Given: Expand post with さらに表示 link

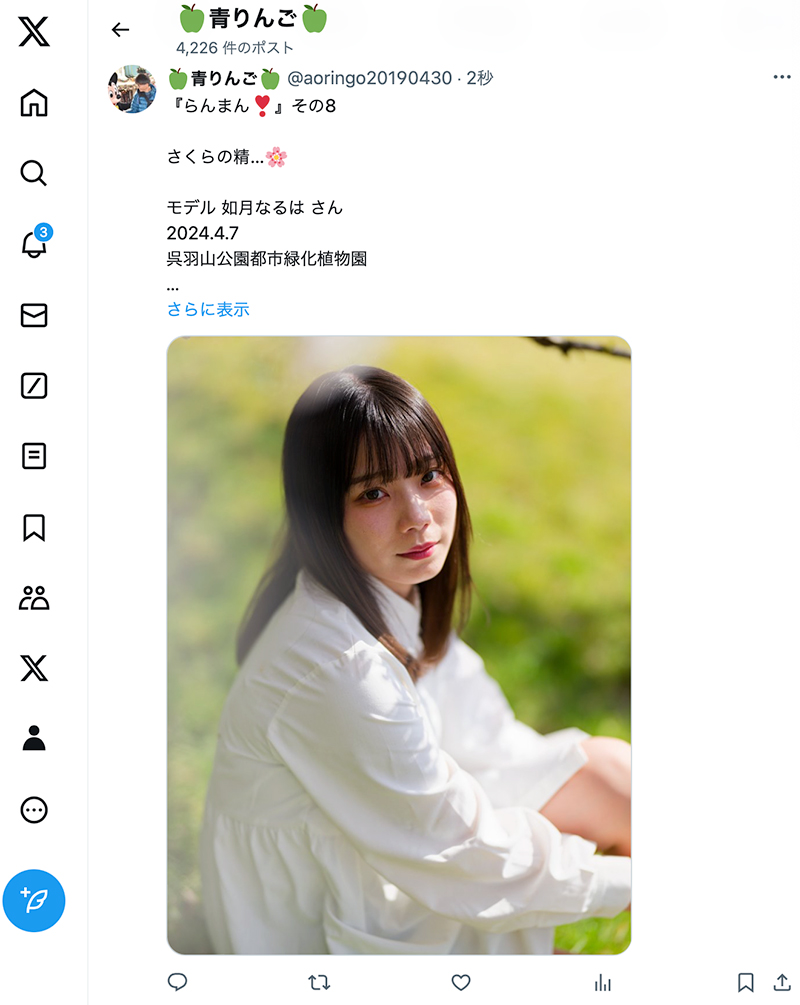Looking at the screenshot, I should coord(208,310).
